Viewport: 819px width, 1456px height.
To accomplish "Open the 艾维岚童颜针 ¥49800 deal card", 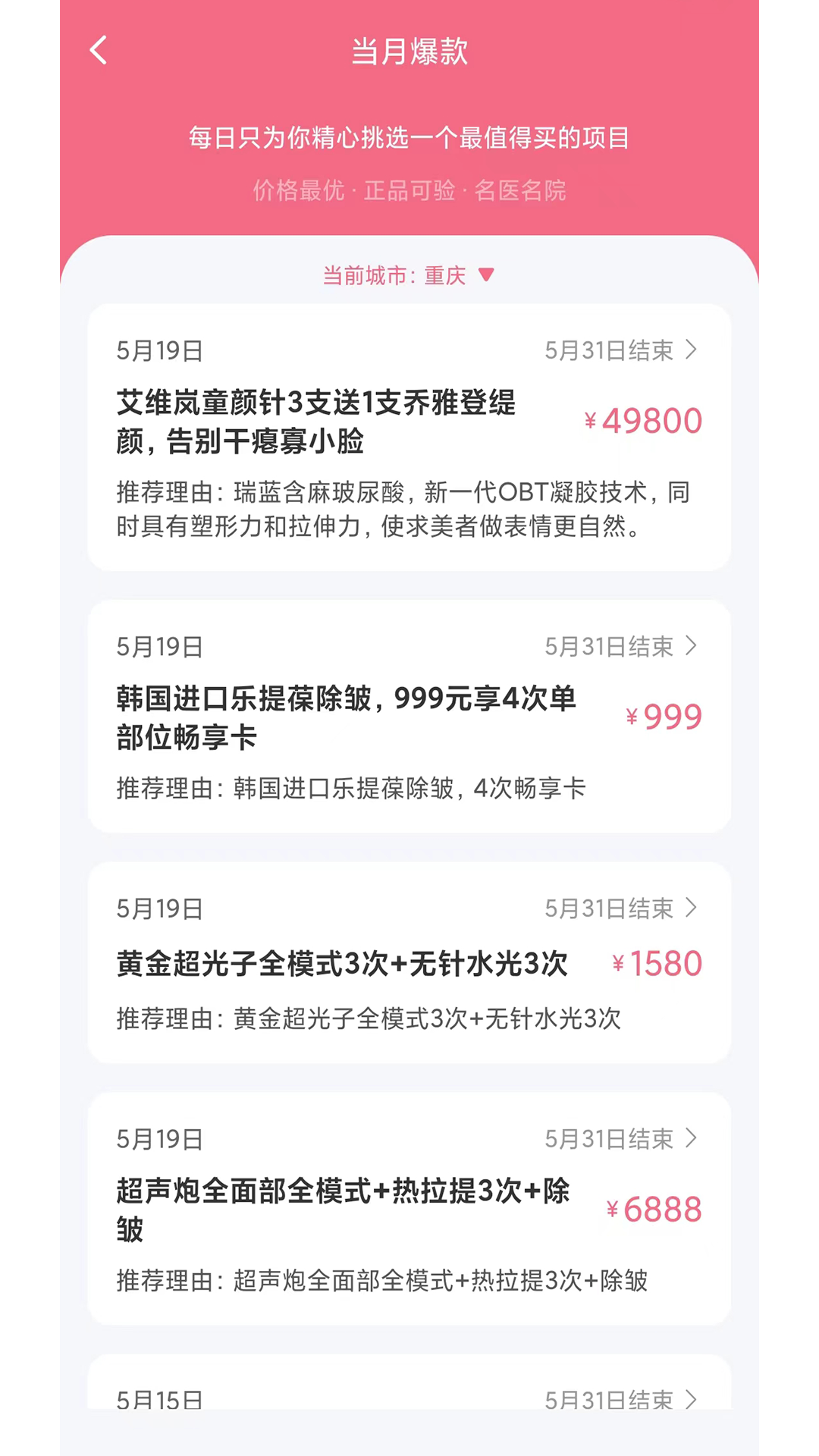I will pos(409,437).
